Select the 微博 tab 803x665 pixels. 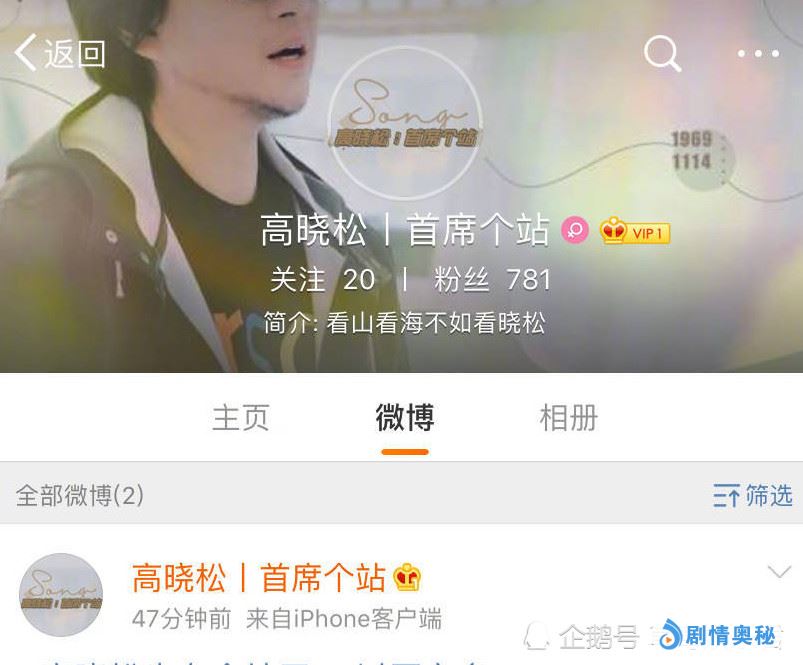[x=405, y=417]
